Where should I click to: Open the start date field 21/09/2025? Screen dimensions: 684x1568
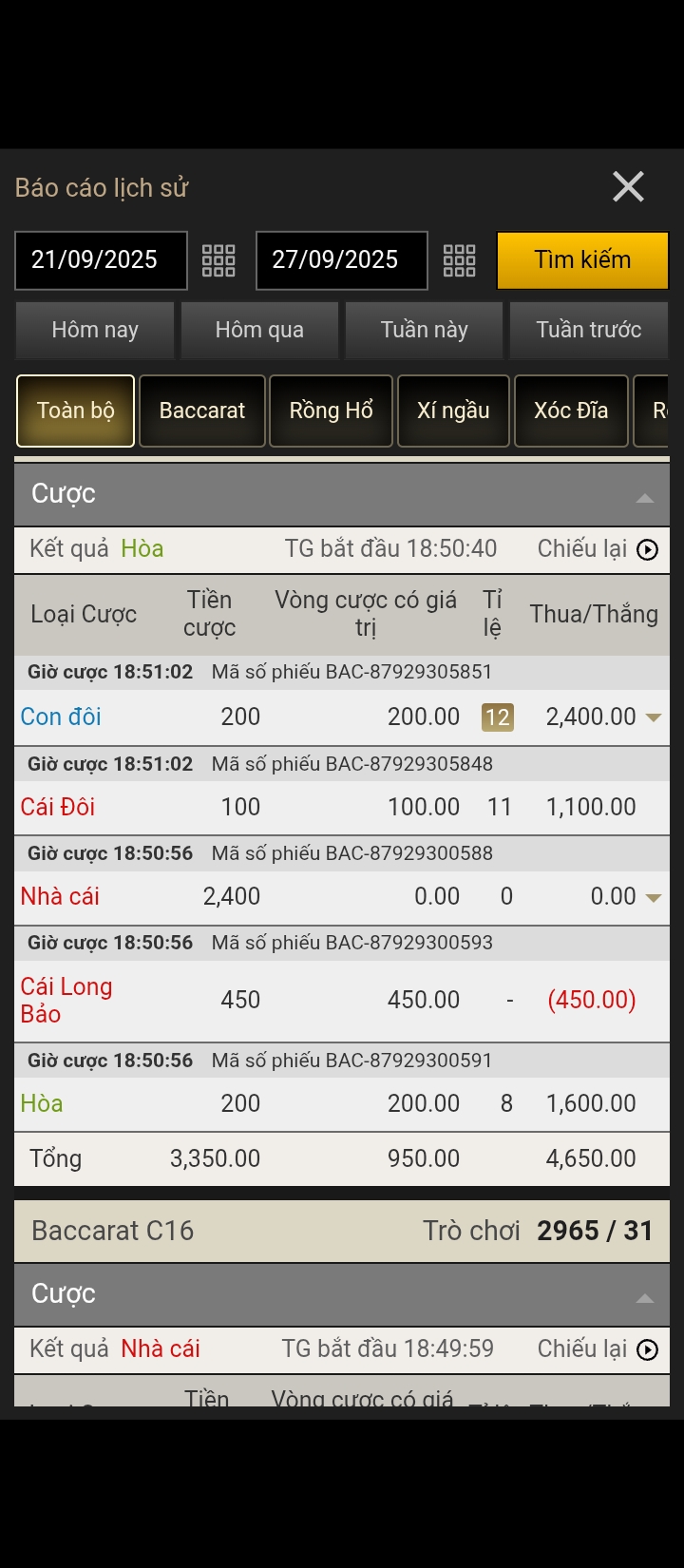[x=101, y=260]
